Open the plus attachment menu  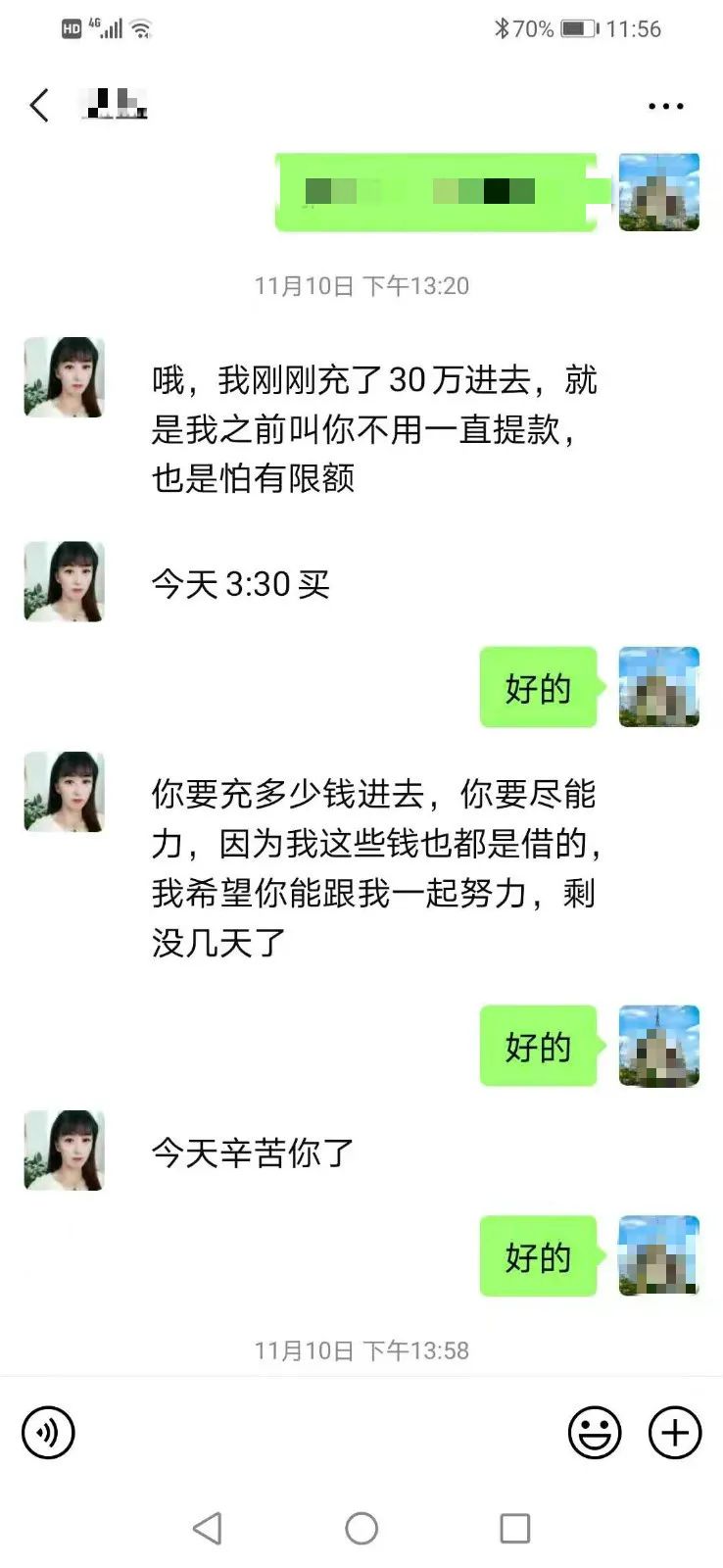(675, 1433)
